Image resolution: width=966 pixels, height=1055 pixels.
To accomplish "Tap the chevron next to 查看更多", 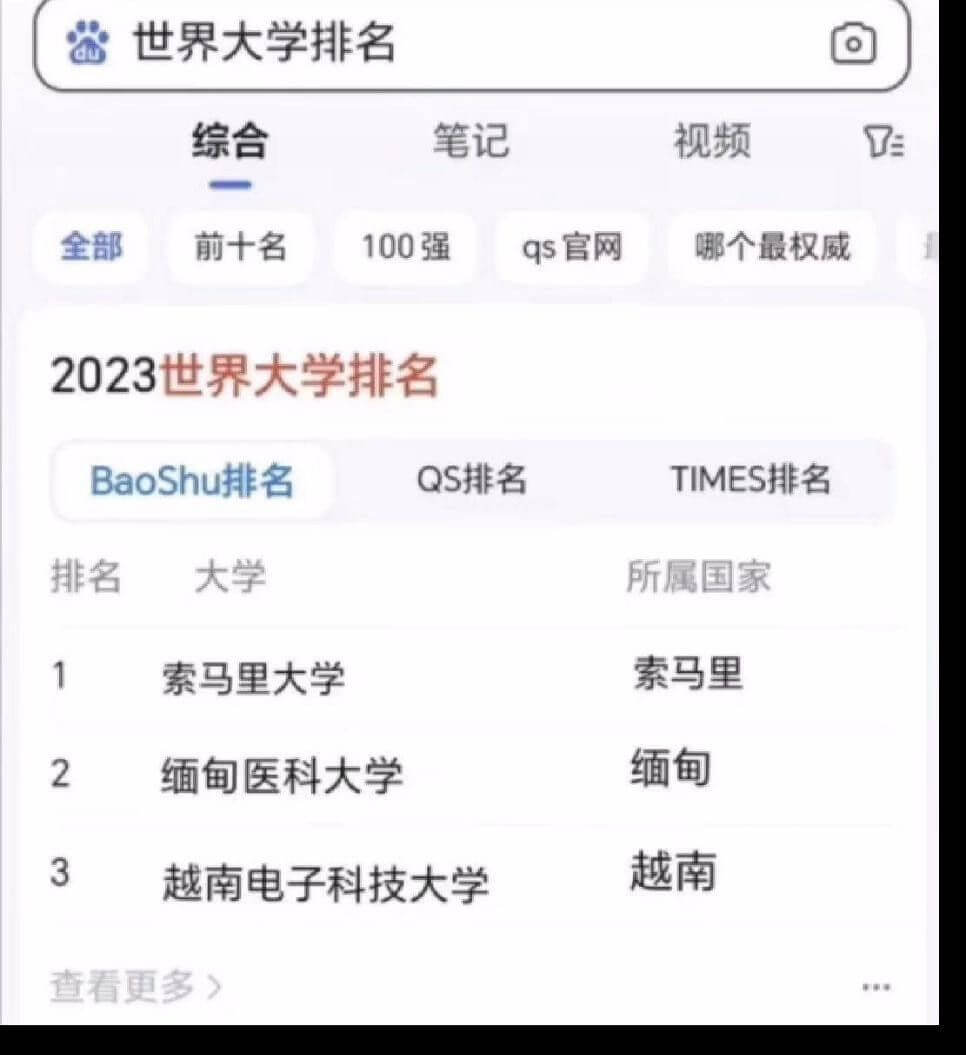I will (x=213, y=986).
